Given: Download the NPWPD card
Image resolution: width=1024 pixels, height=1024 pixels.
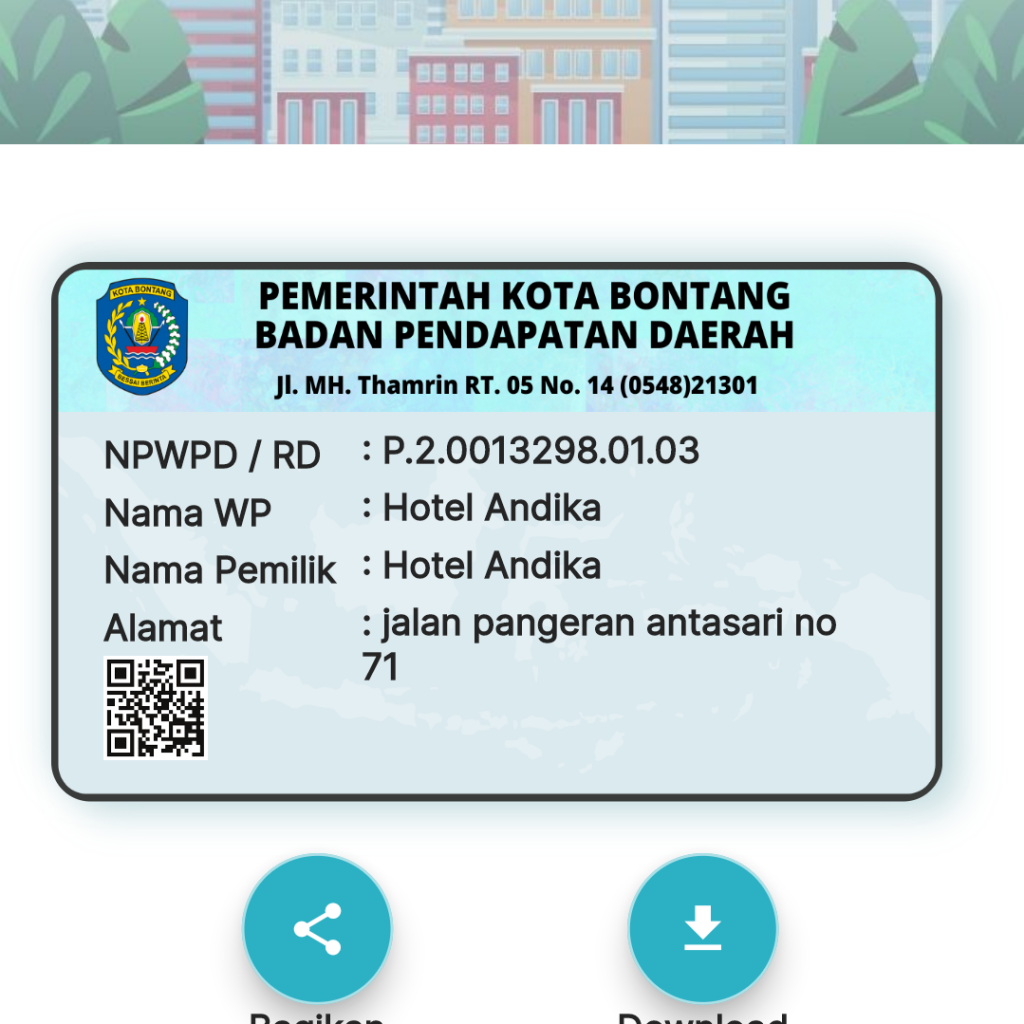Looking at the screenshot, I should click(702, 929).
